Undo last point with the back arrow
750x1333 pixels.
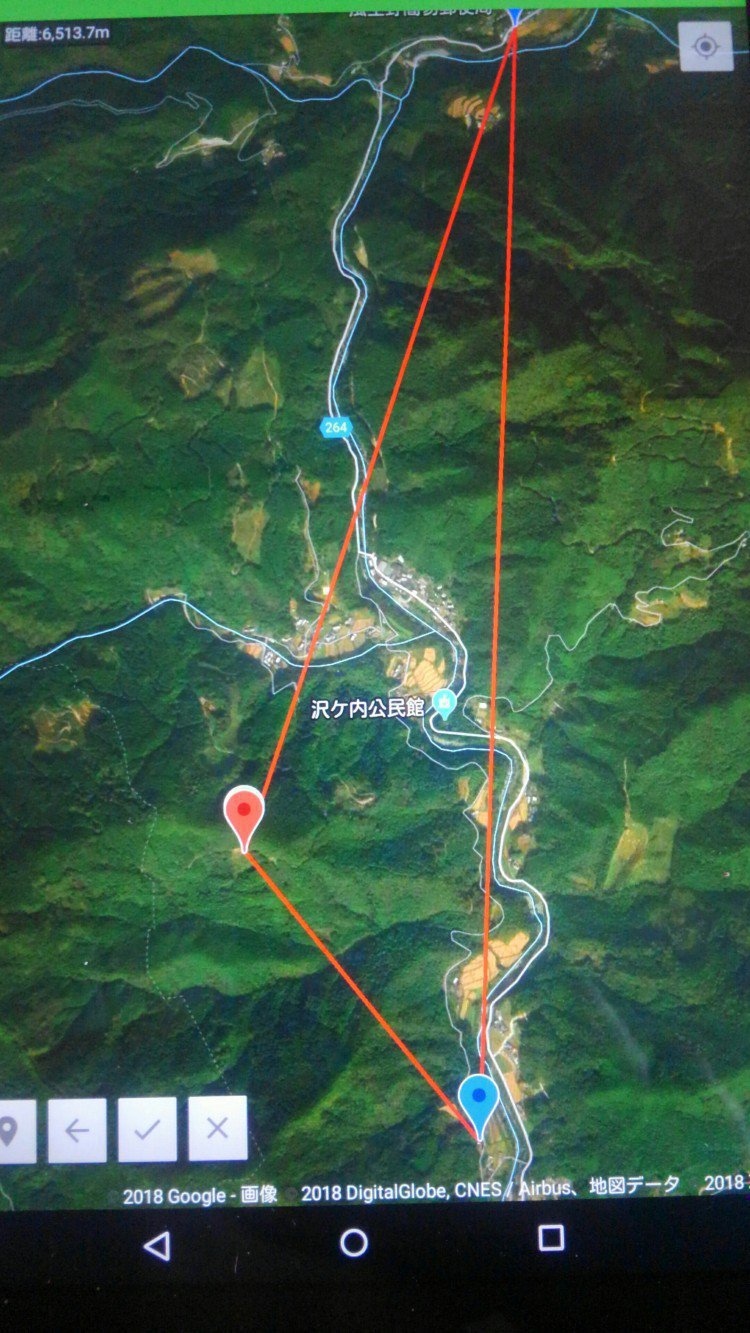click(77, 1130)
